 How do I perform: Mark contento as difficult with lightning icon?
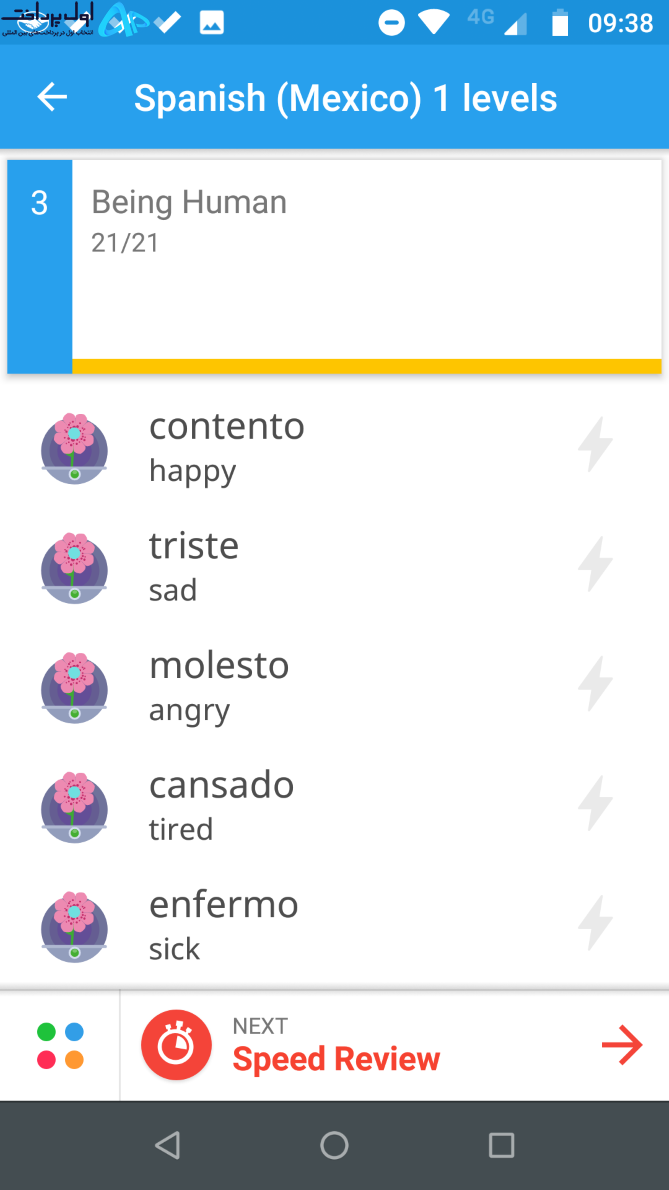(595, 445)
